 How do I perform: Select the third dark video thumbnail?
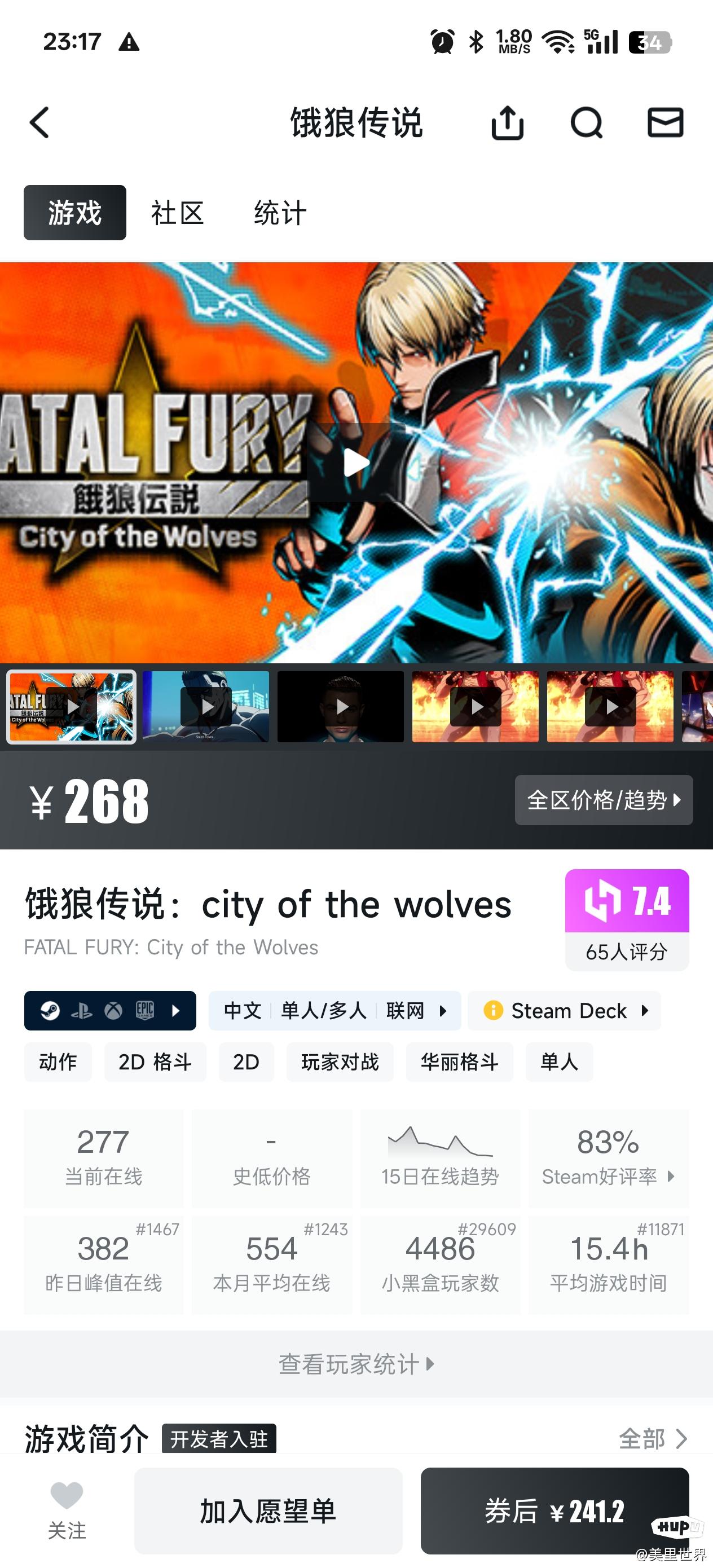click(340, 707)
